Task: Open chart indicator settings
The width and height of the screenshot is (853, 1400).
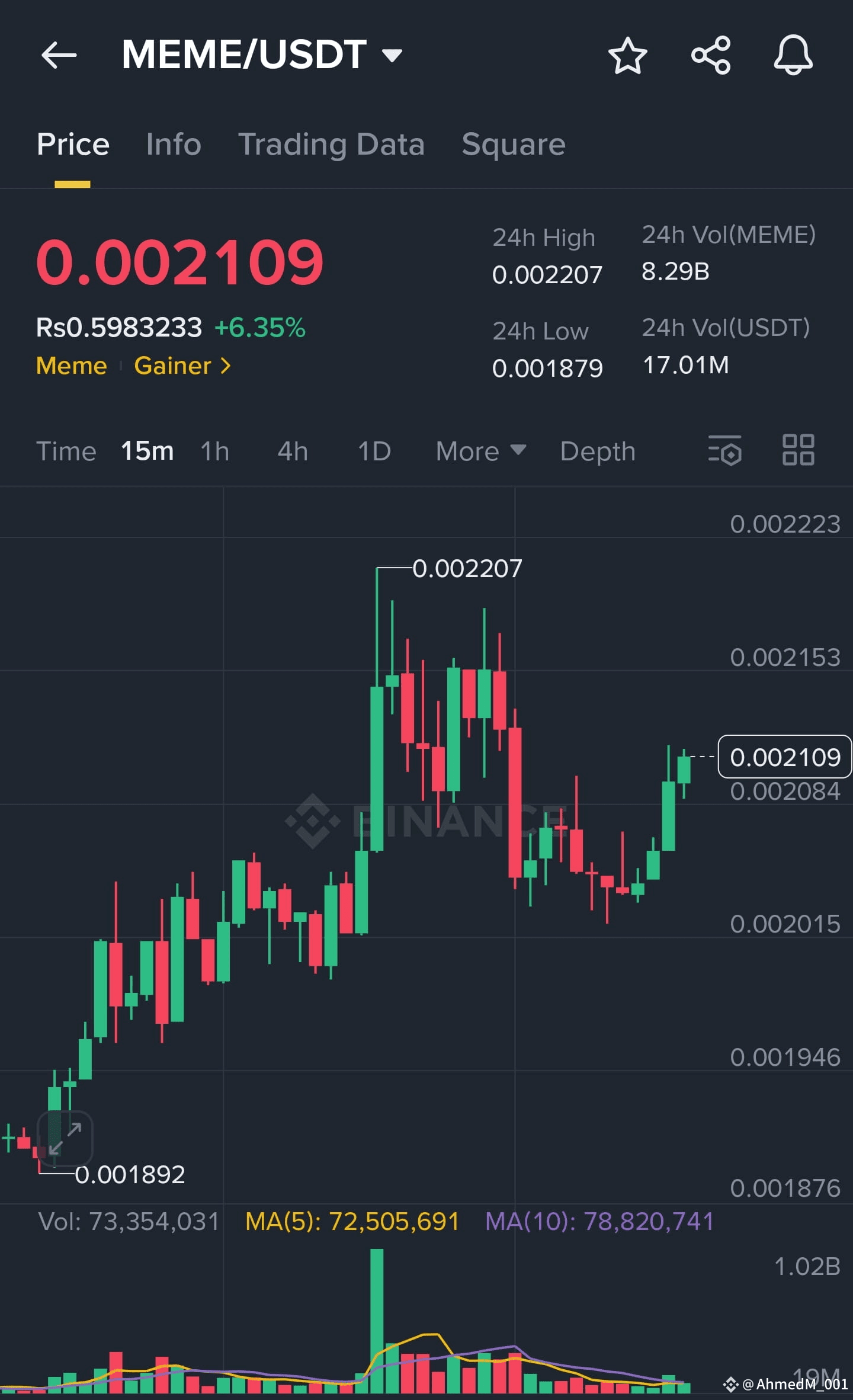Action: pos(725,451)
